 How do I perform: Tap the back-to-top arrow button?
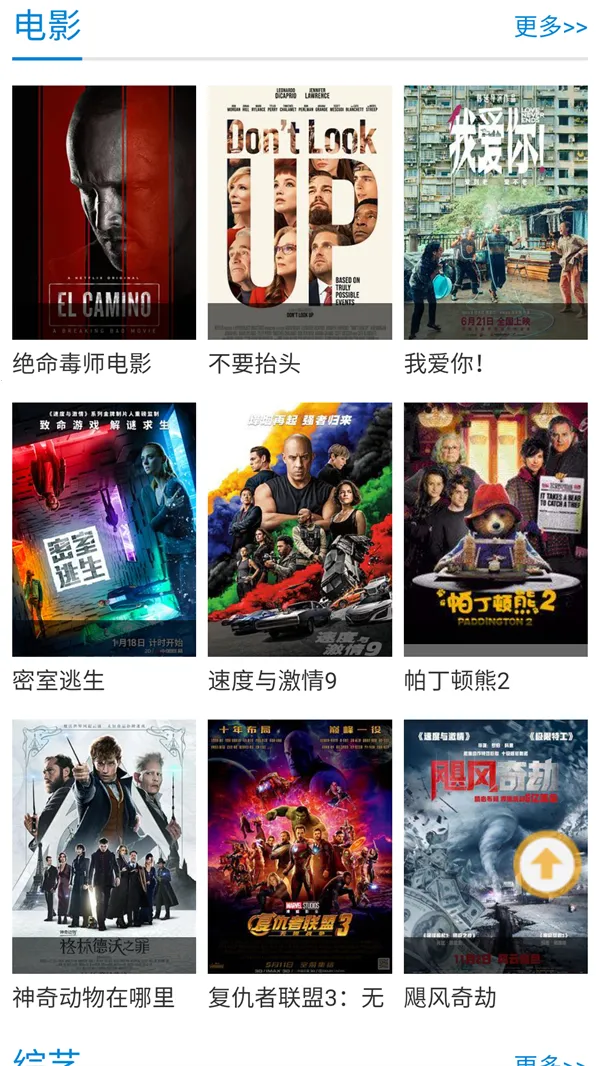click(547, 864)
